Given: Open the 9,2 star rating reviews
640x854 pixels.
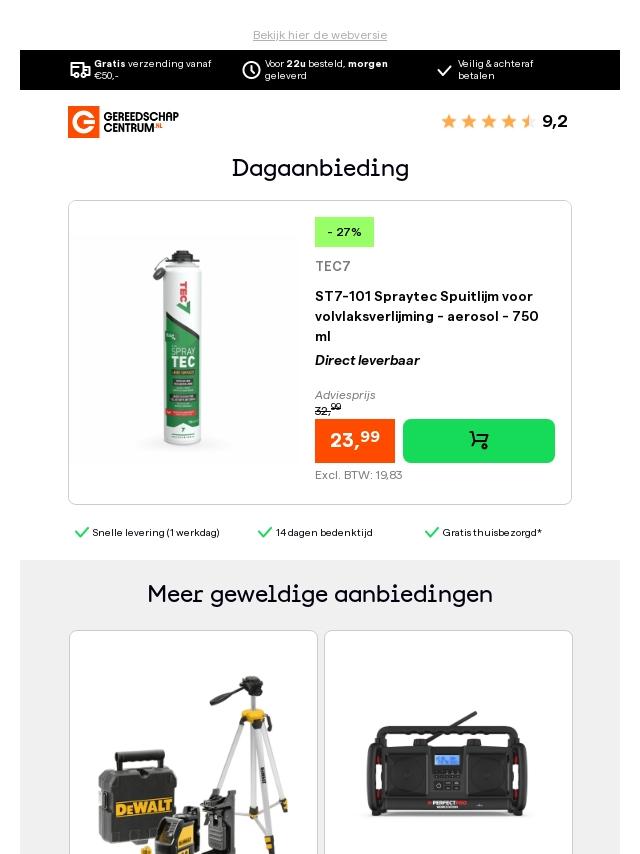Looking at the screenshot, I should (503, 122).
